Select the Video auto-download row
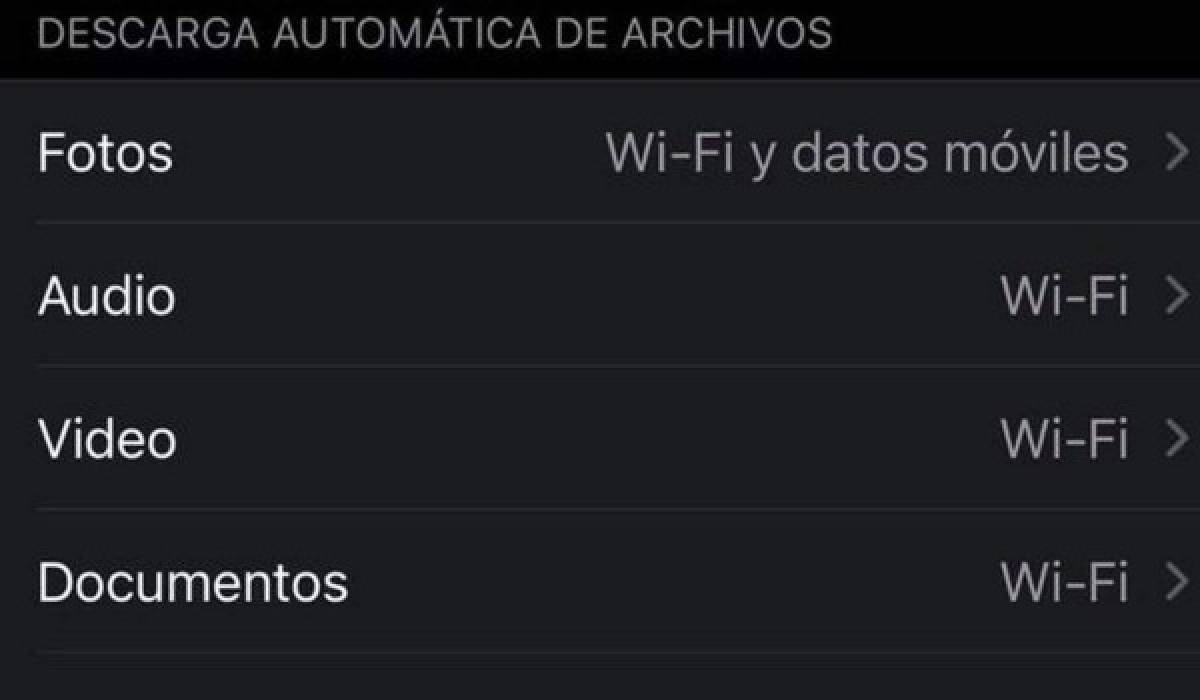This screenshot has width=1200, height=700. 600,439
